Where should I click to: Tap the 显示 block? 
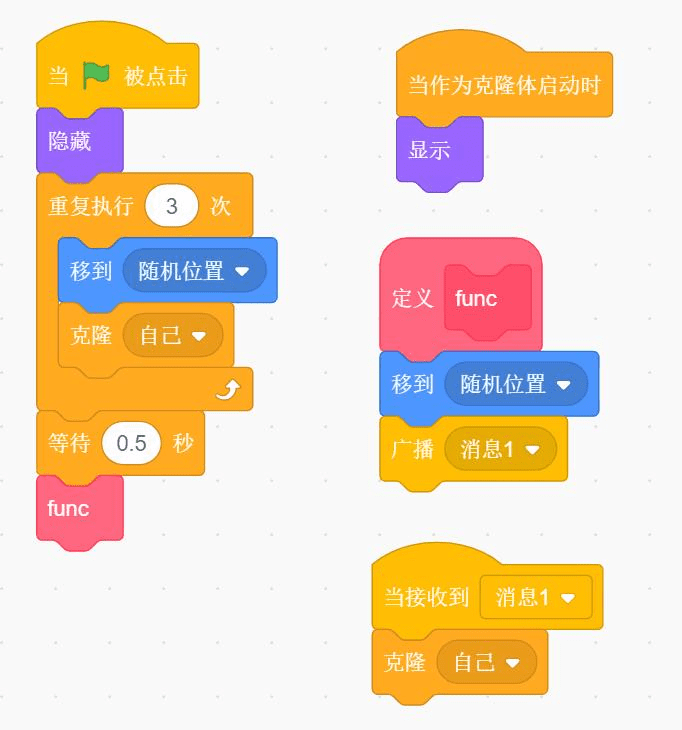439,150
